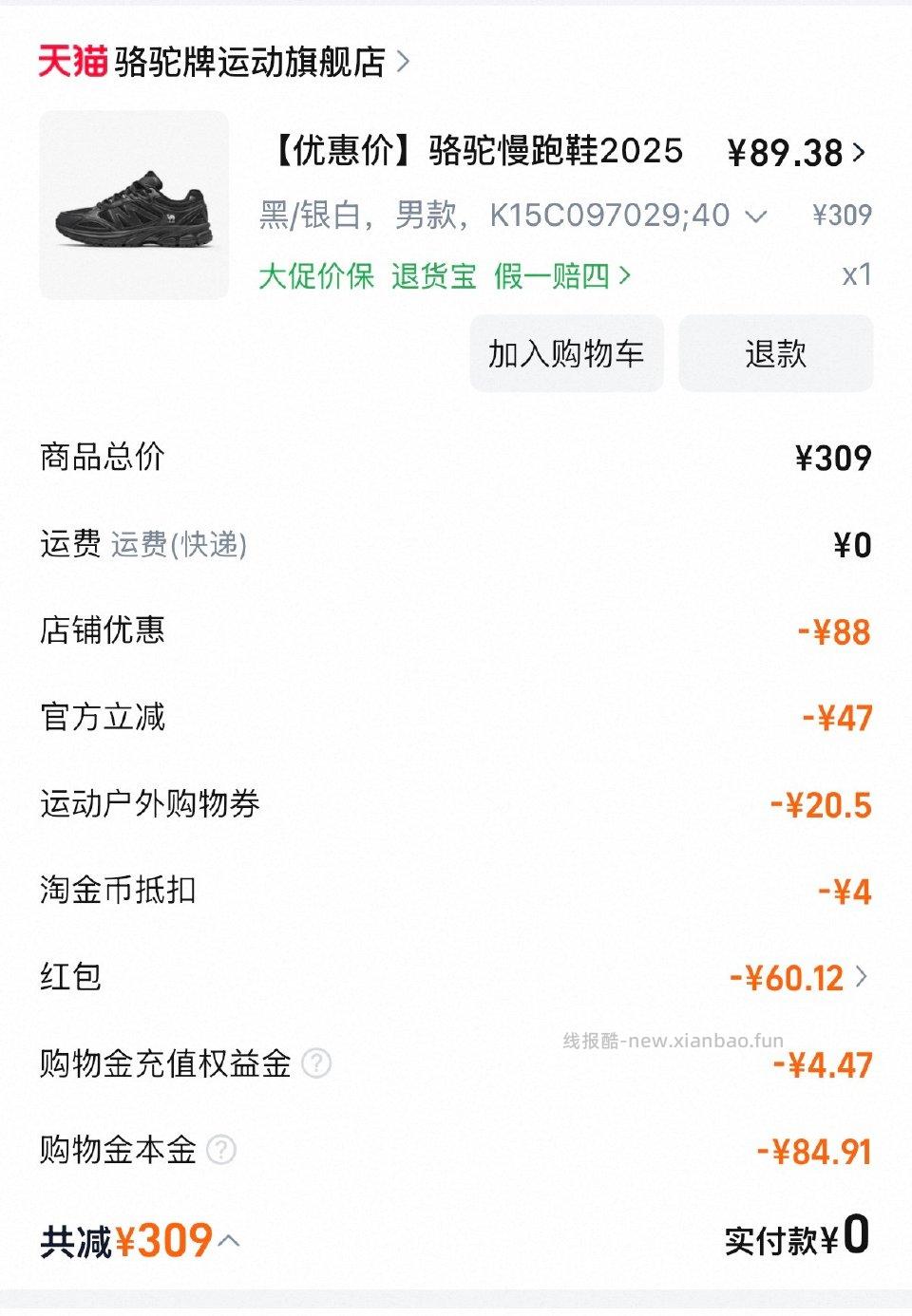Click the 假一赔四 arrow for details
Image resolution: width=912 pixels, height=1316 pixels.
click(626, 276)
